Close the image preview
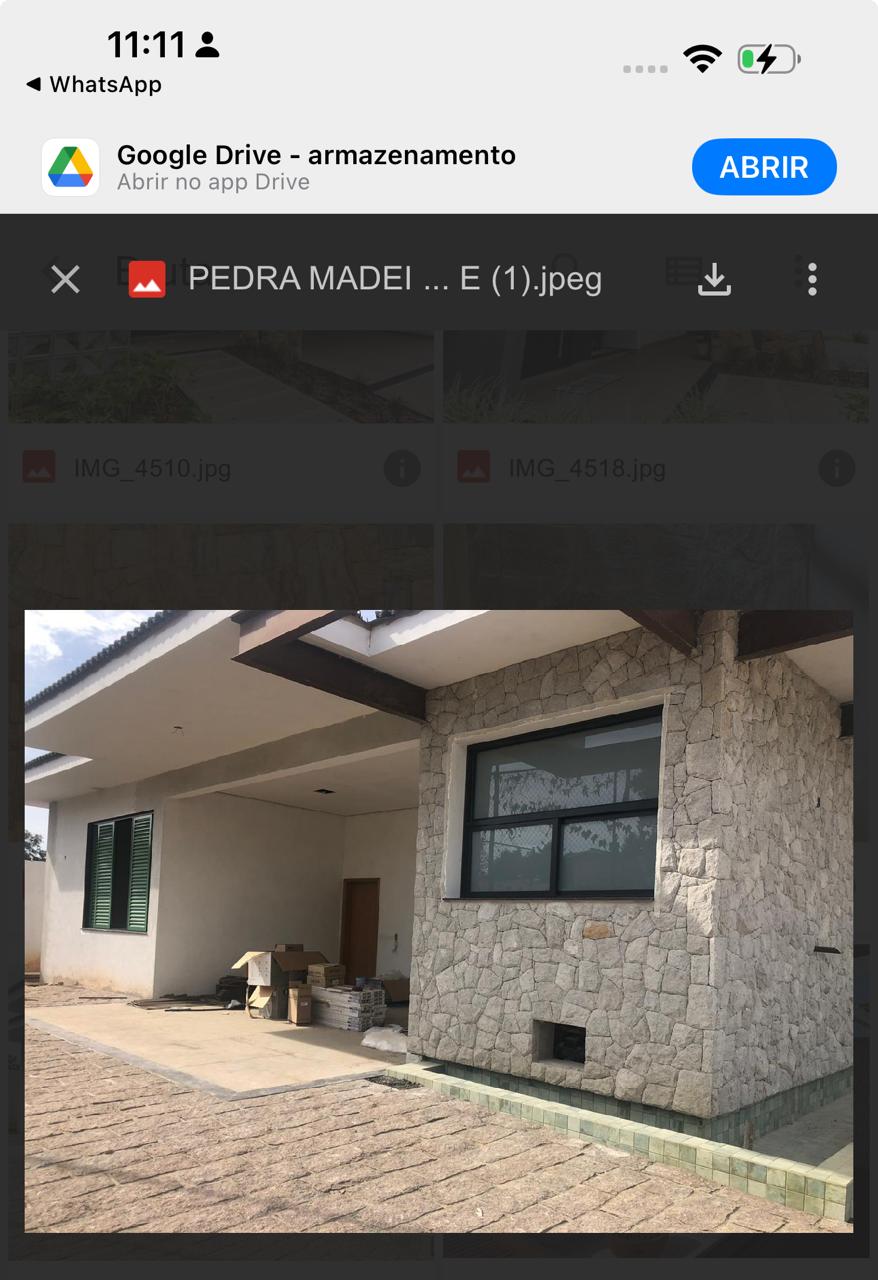The image size is (878, 1280). pos(65,279)
